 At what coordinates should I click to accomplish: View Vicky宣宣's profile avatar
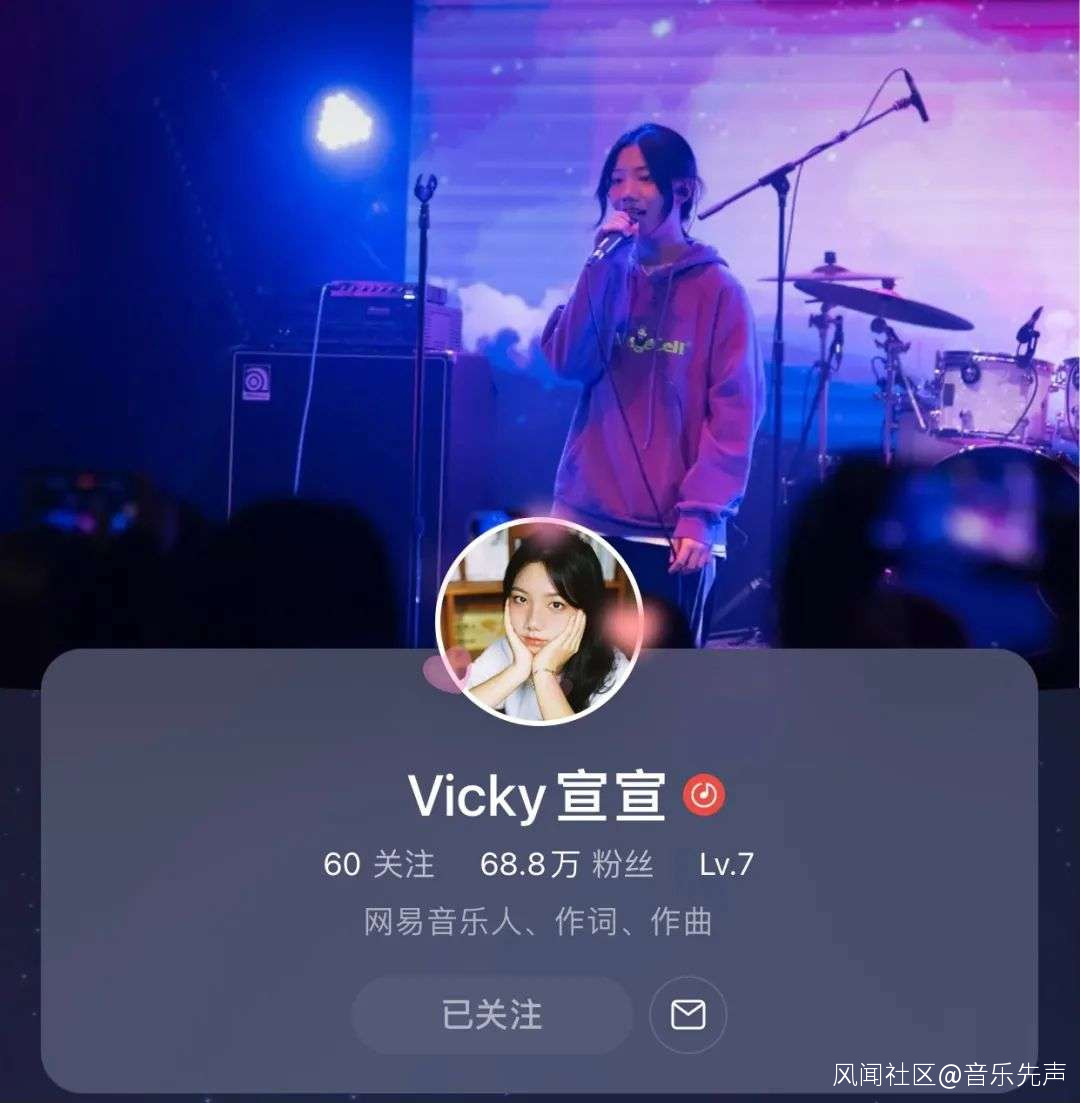(x=540, y=621)
